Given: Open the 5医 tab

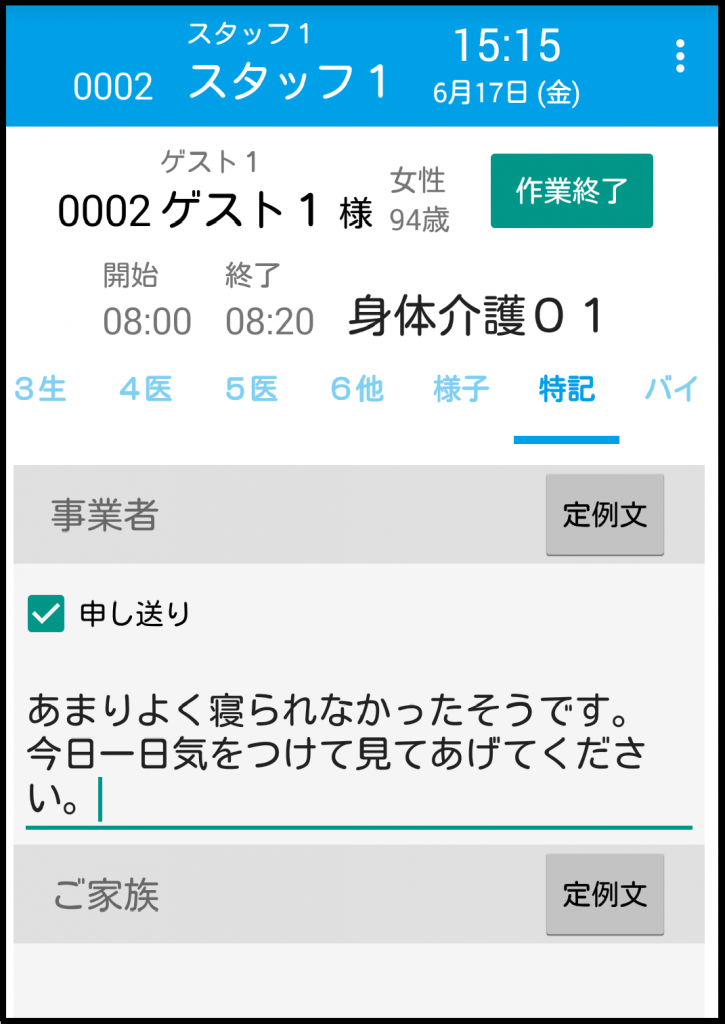Looking at the screenshot, I should click(251, 389).
